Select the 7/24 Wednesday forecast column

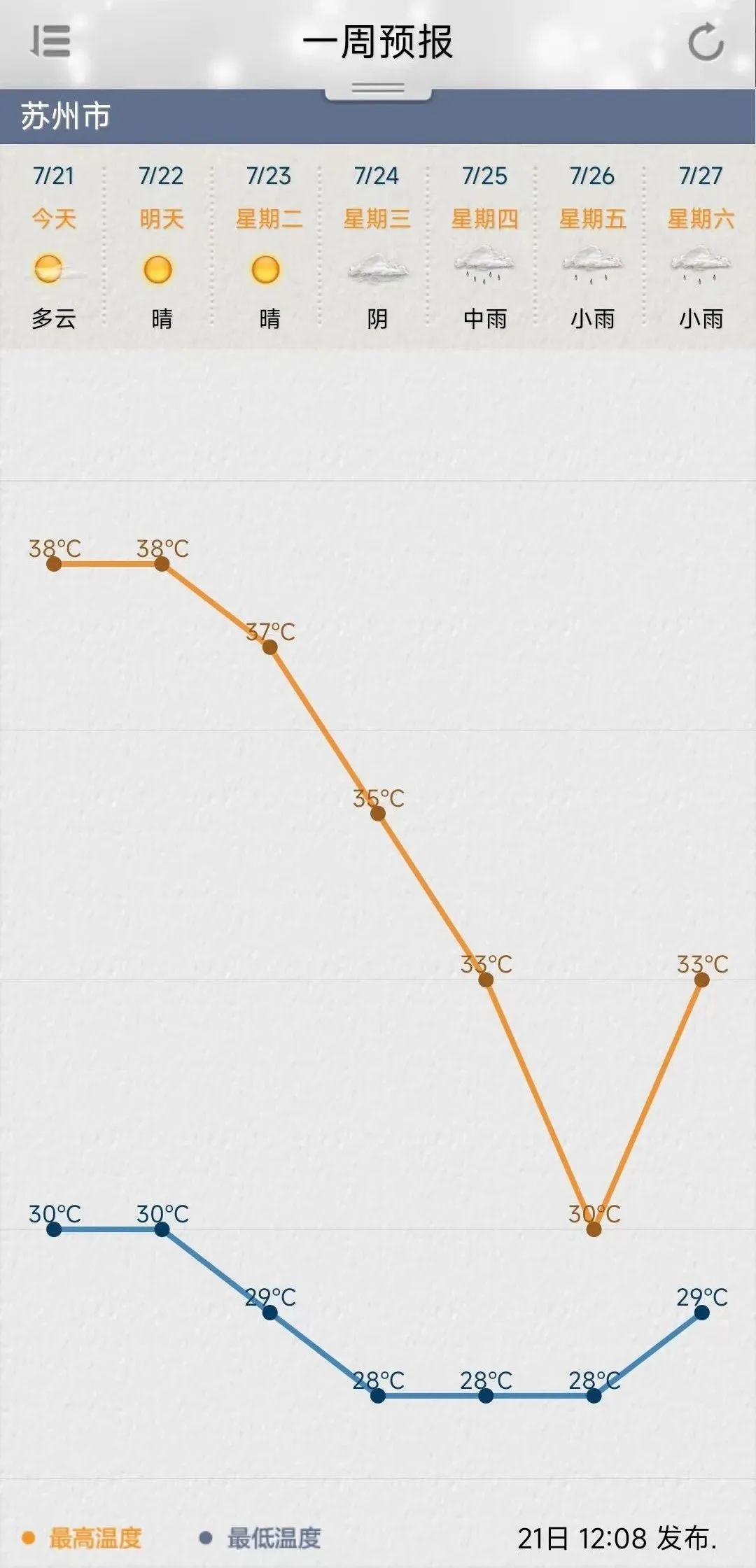pyautogui.click(x=377, y=246)
